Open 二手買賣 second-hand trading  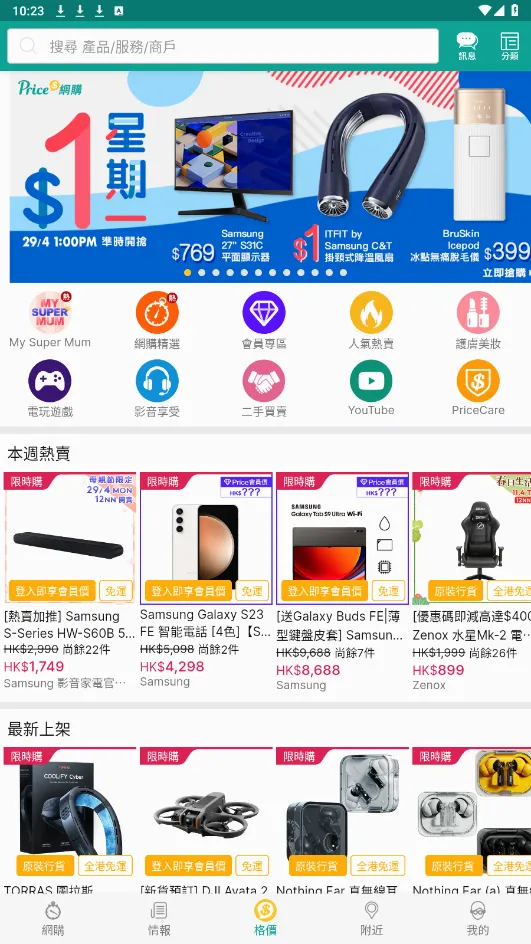(x=264, y=388)
